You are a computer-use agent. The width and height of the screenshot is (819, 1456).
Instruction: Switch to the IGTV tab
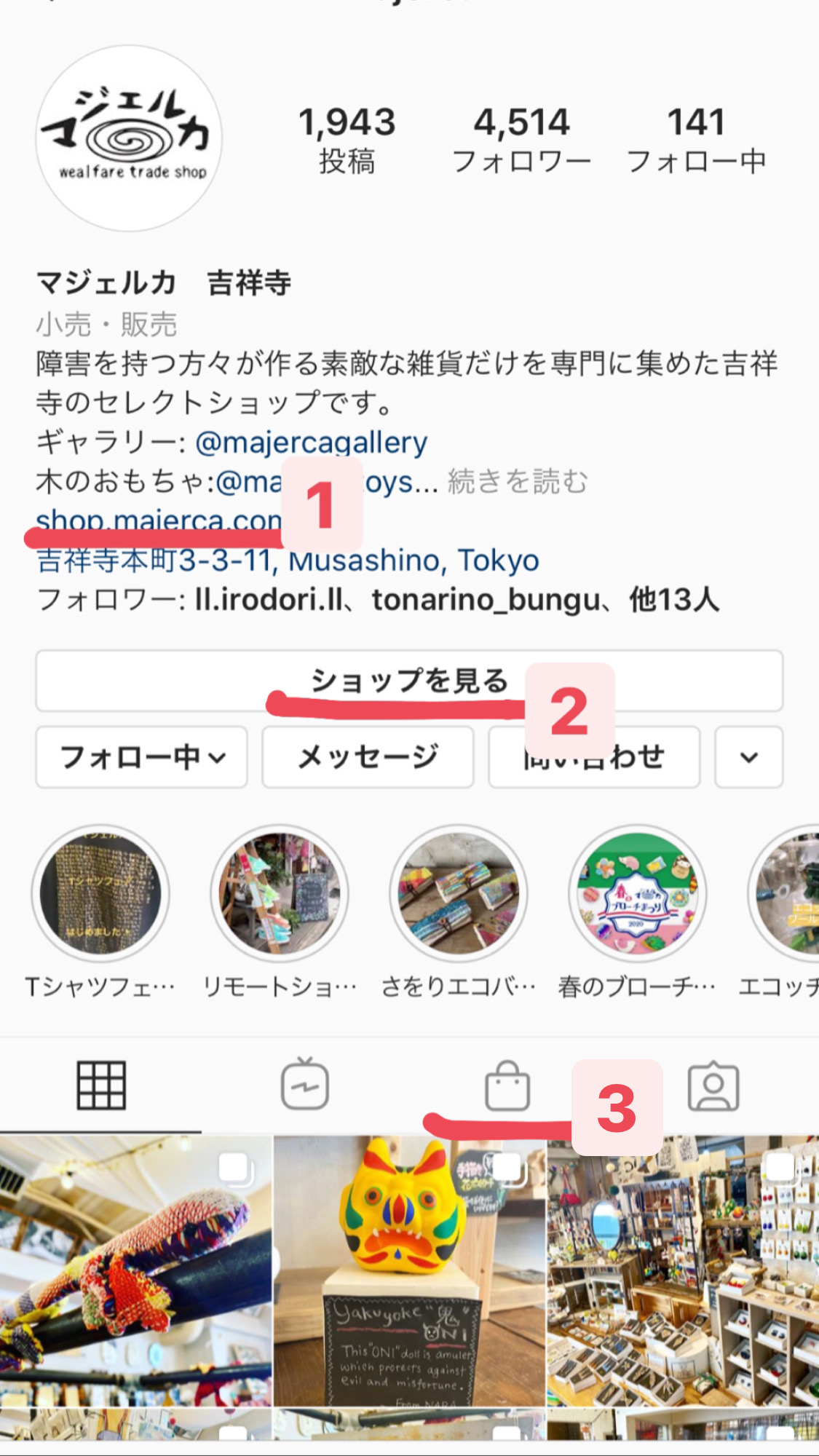click(x=305, y=1085)
